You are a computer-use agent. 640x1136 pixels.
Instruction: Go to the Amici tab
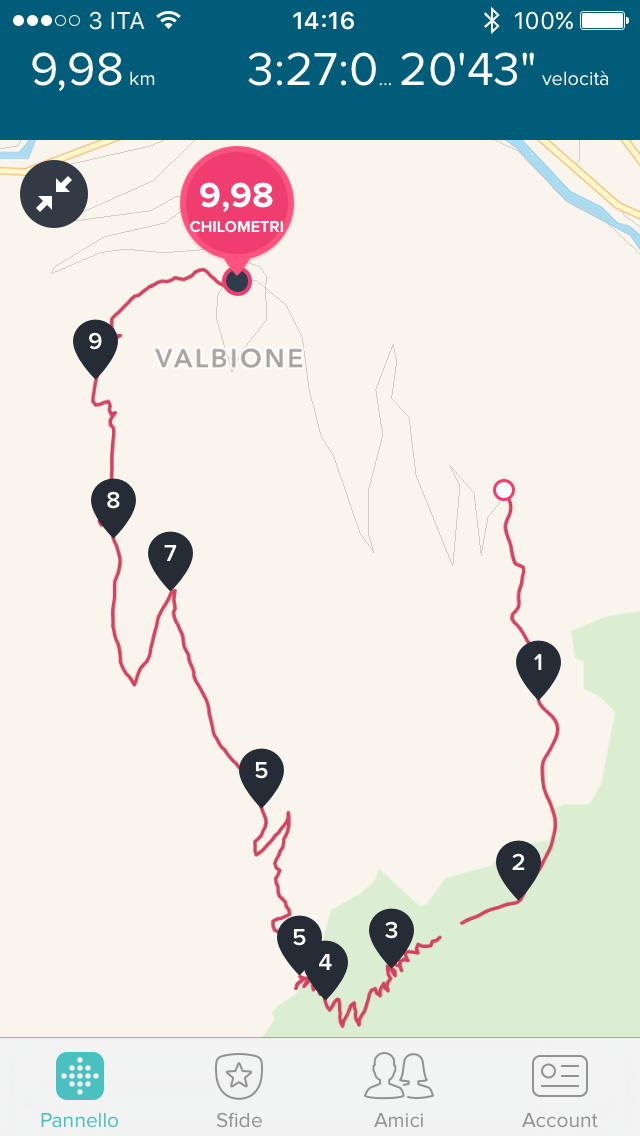(x=399, y=1088)
